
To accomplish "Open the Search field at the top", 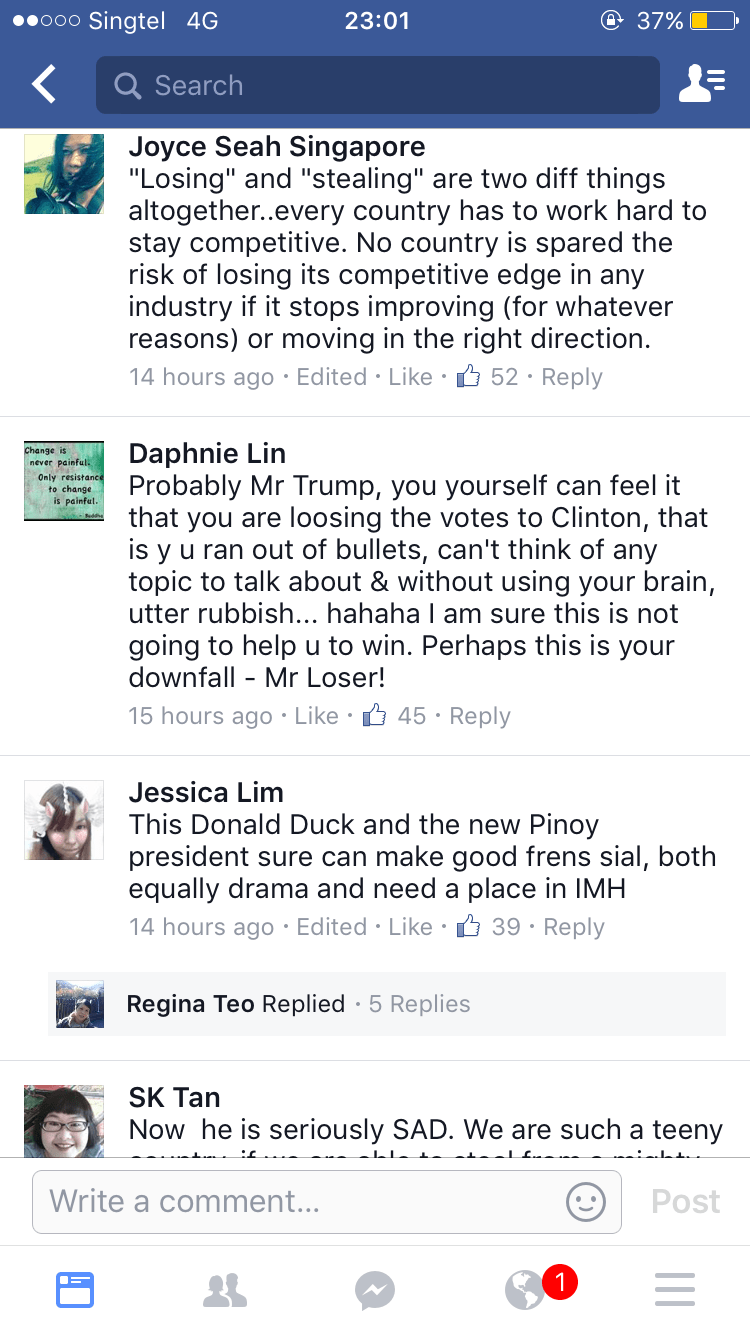I will click(x=378, y=85).
